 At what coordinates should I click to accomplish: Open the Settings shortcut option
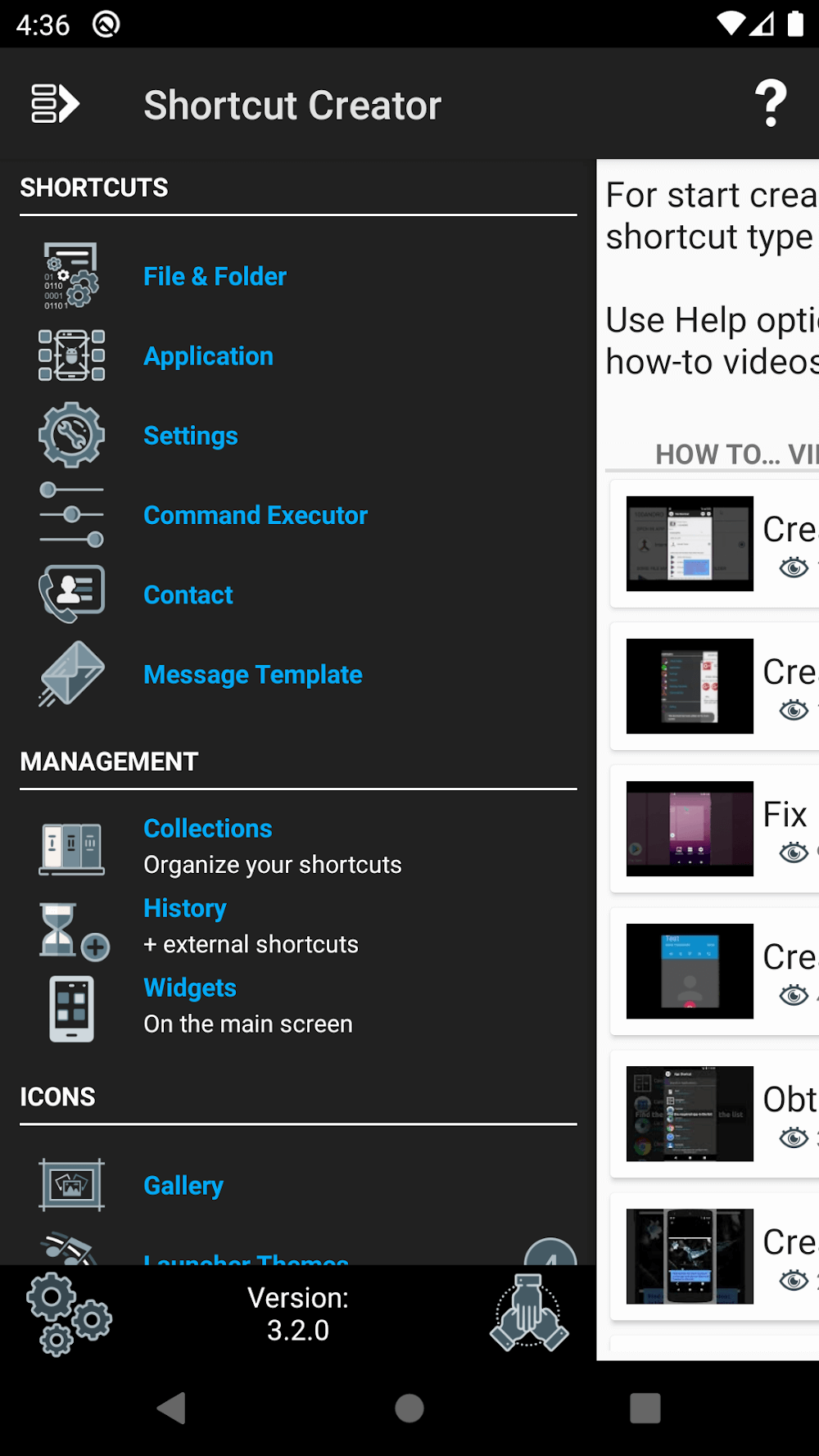190,436
